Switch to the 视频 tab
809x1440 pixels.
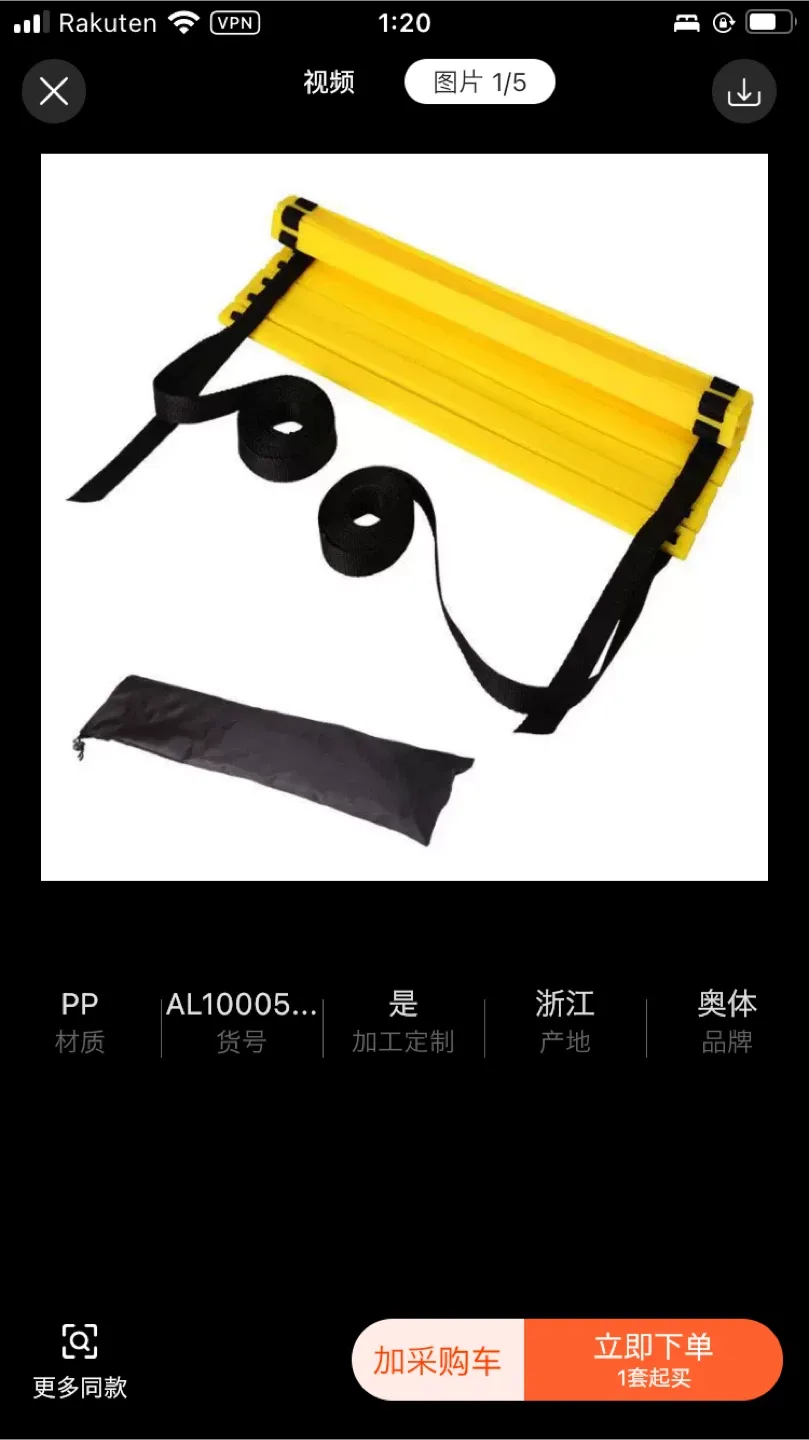click(329, 82)
